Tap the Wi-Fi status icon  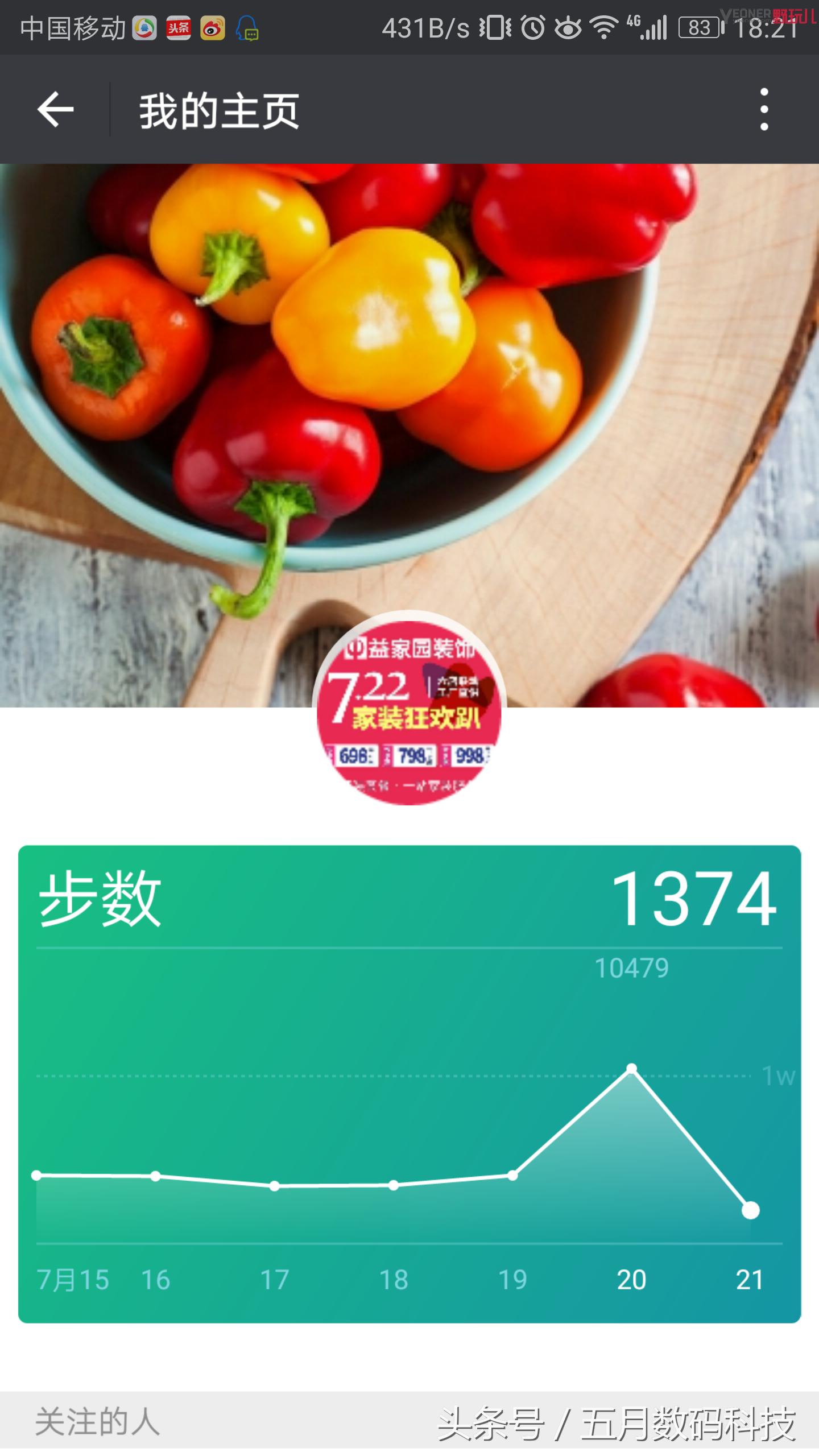[603, 27]
